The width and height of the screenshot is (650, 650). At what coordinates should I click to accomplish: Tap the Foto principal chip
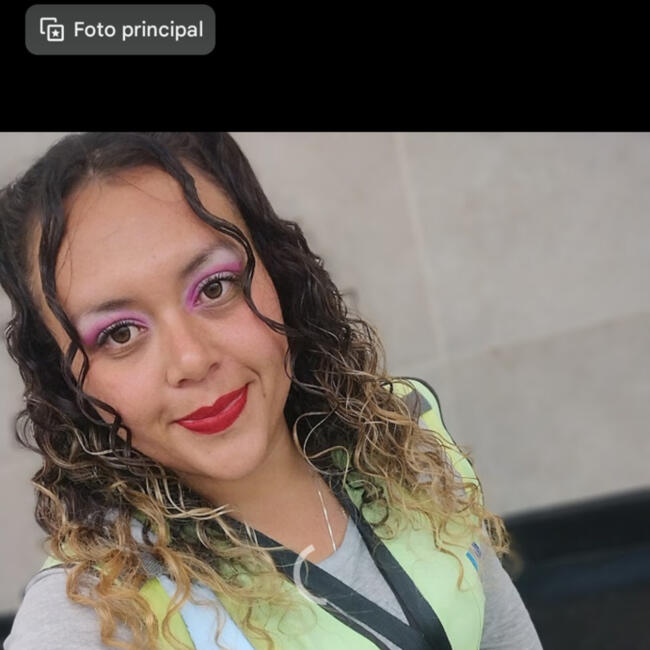(120, 30)
